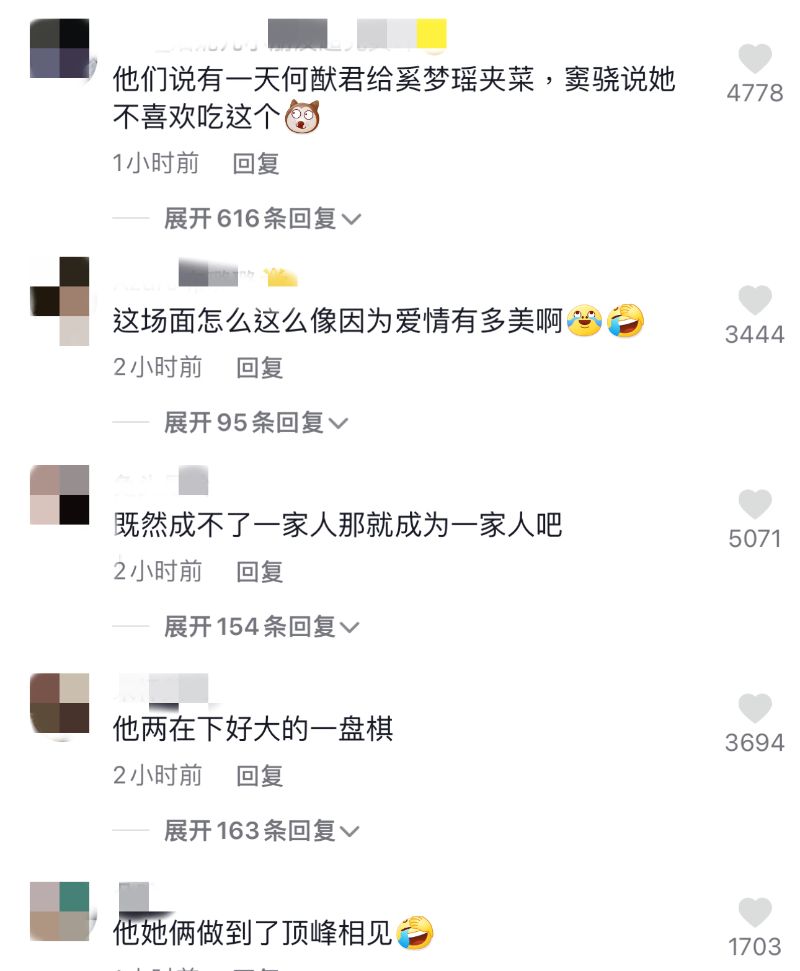Viewport: 800px width, 971px height.
Task: Open avatar of the 一盘棋 commenter
Action: tap(60, 705)
